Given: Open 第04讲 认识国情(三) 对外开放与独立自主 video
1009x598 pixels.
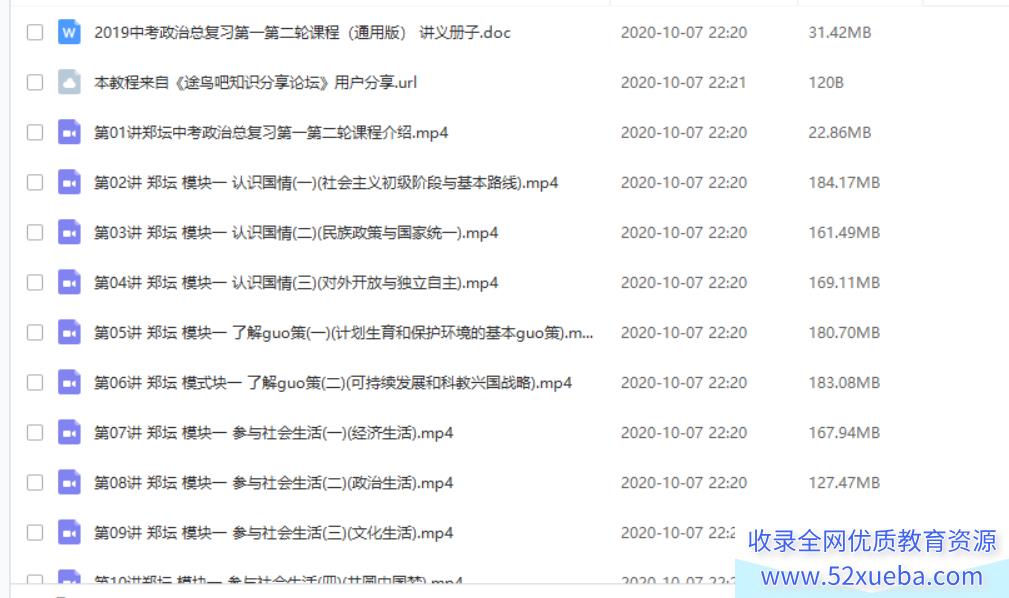Looking at the screenshot, I should (x=295, y=282).
